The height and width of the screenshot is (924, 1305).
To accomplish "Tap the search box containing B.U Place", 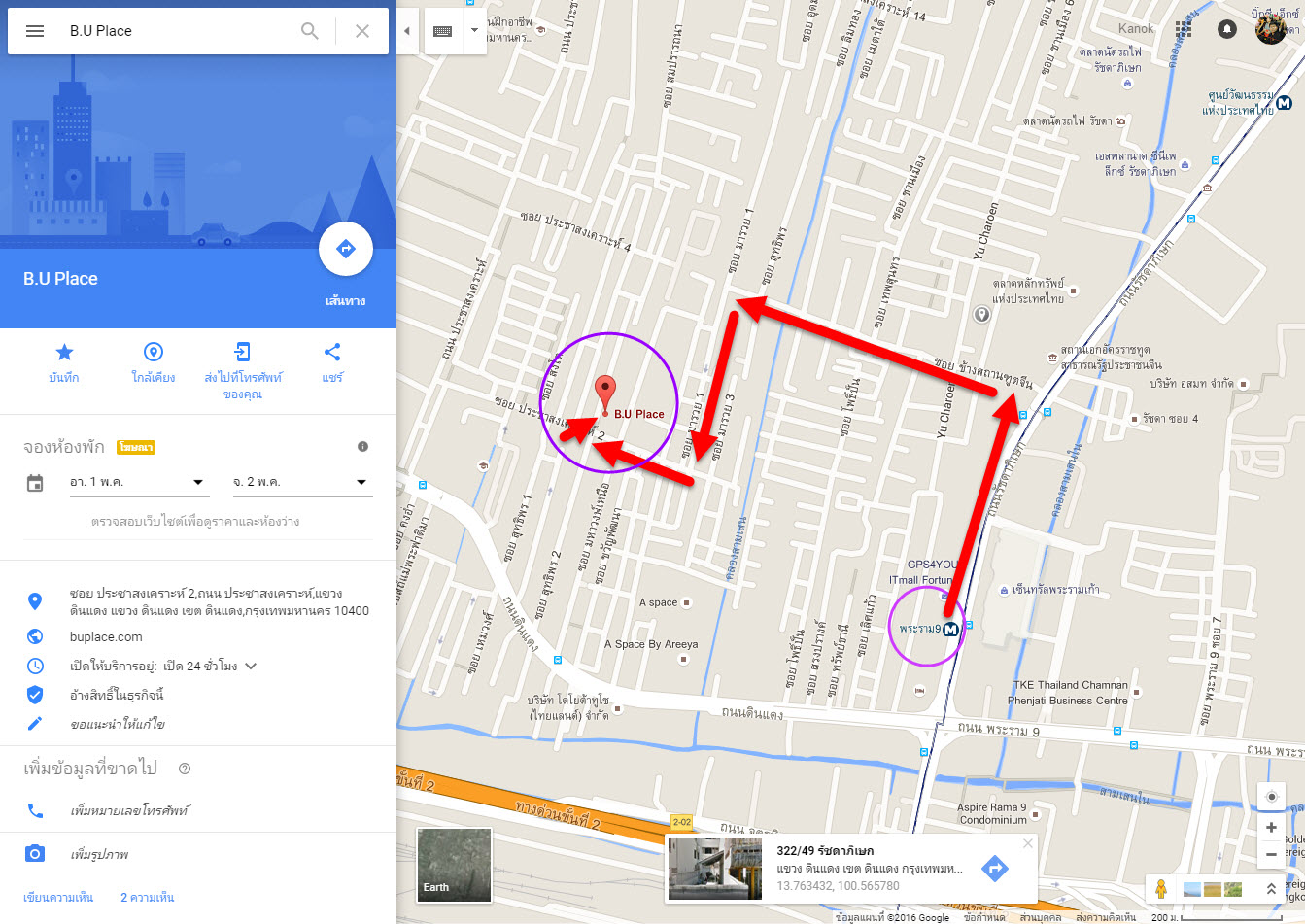I will [175, 31].
